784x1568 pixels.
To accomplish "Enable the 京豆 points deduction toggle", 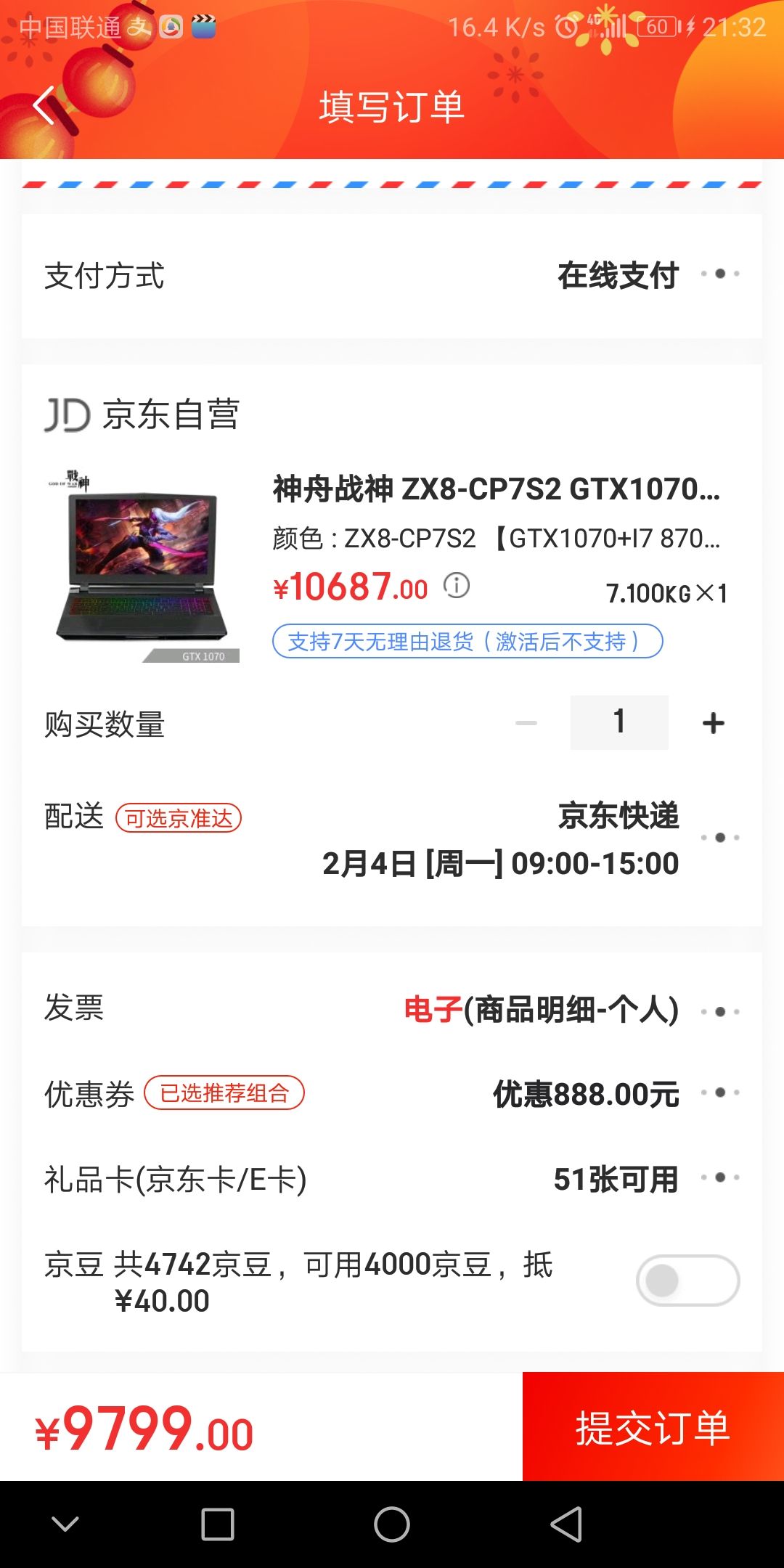I will (687, 1279).
